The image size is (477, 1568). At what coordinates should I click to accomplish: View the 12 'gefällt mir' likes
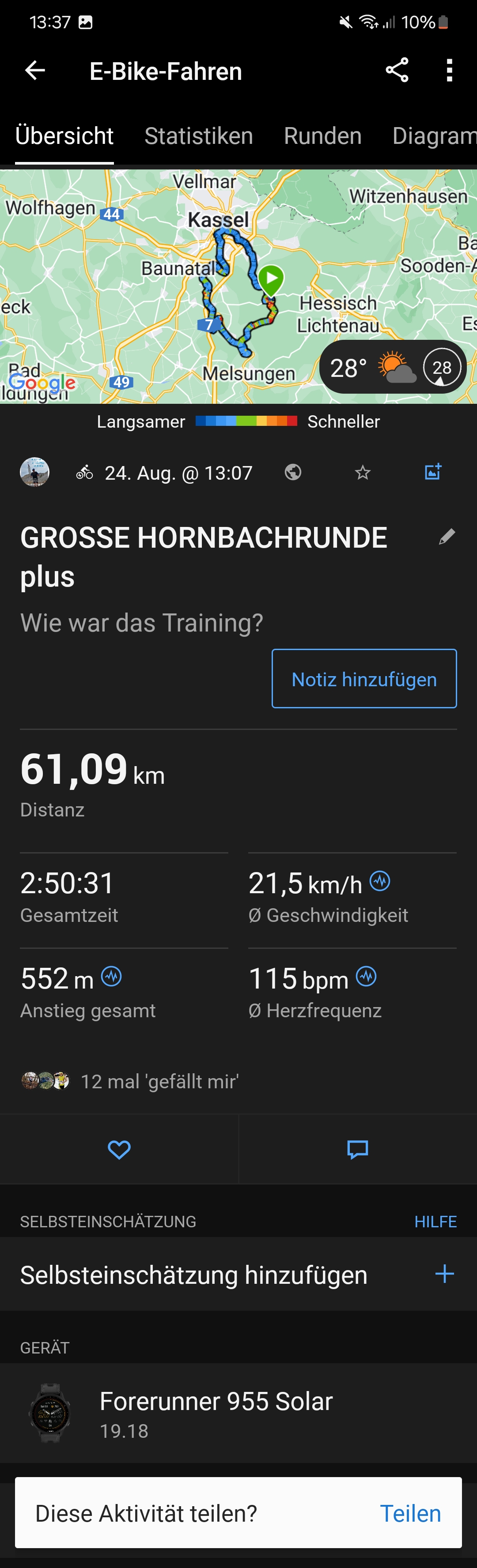(x=159, y=1081)
